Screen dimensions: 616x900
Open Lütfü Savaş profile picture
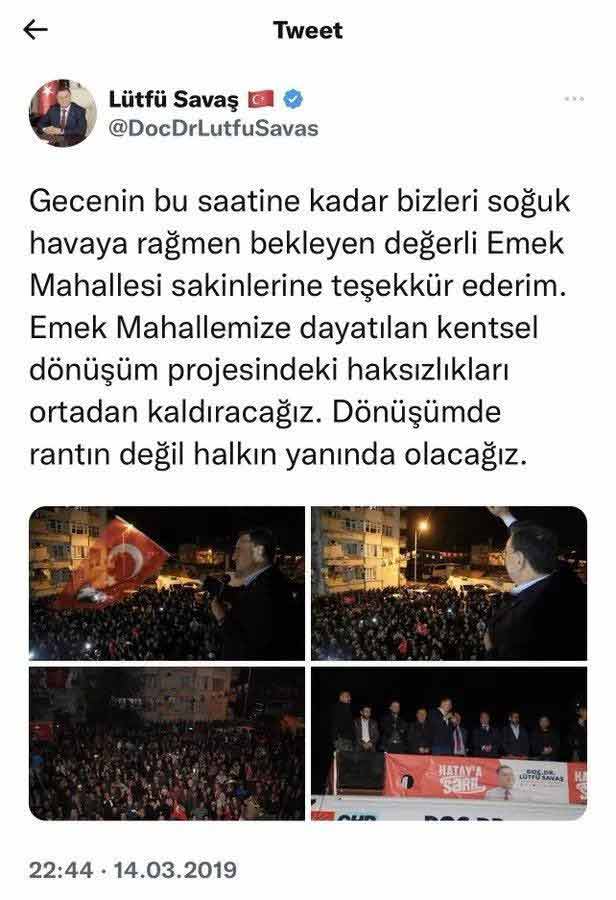tap(63, 113)
